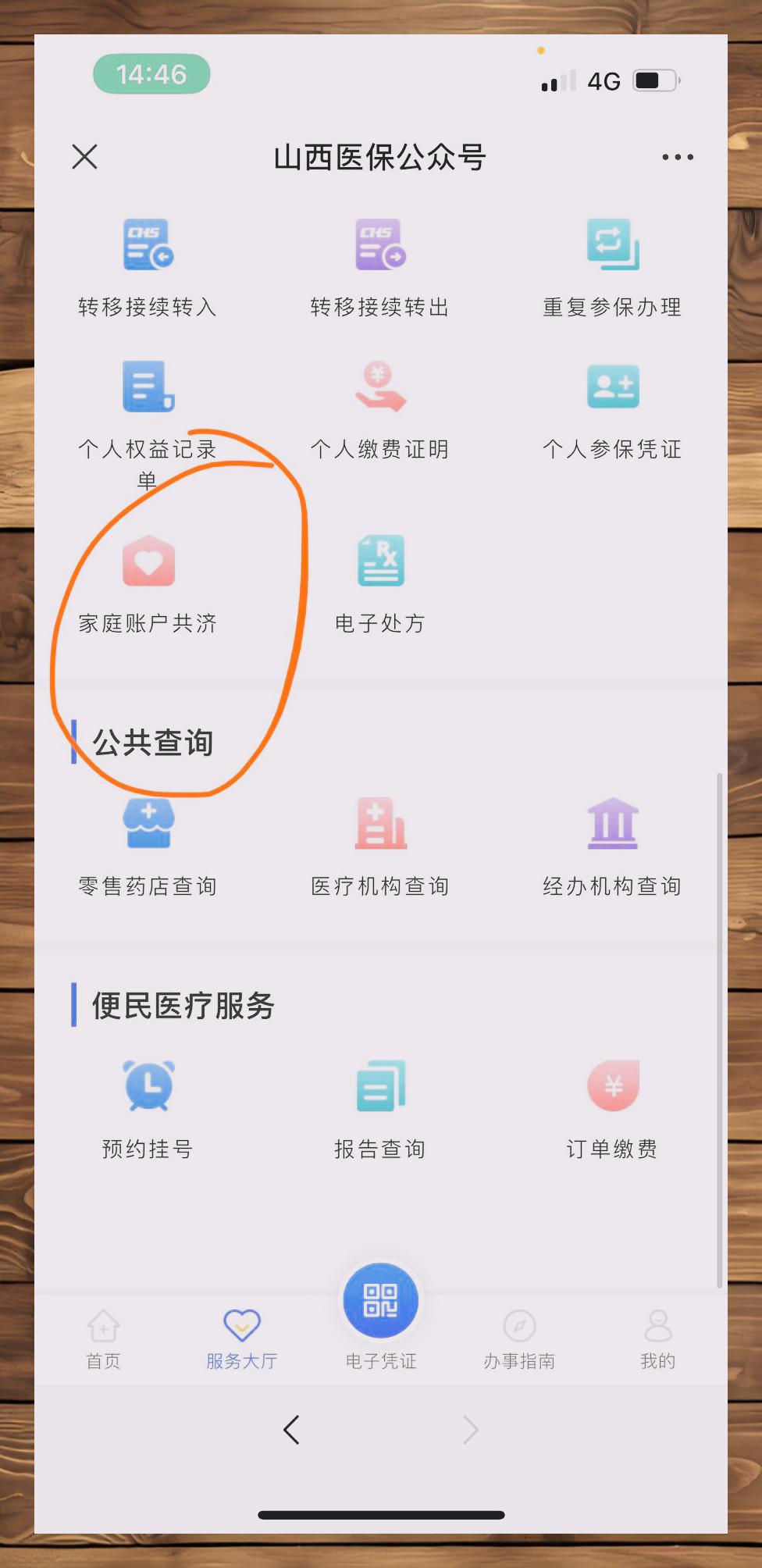Viewport: 762px width, 1568px height.
Task: Open 预约挂号 appointment registration
Action: (x=148, y=1109)
